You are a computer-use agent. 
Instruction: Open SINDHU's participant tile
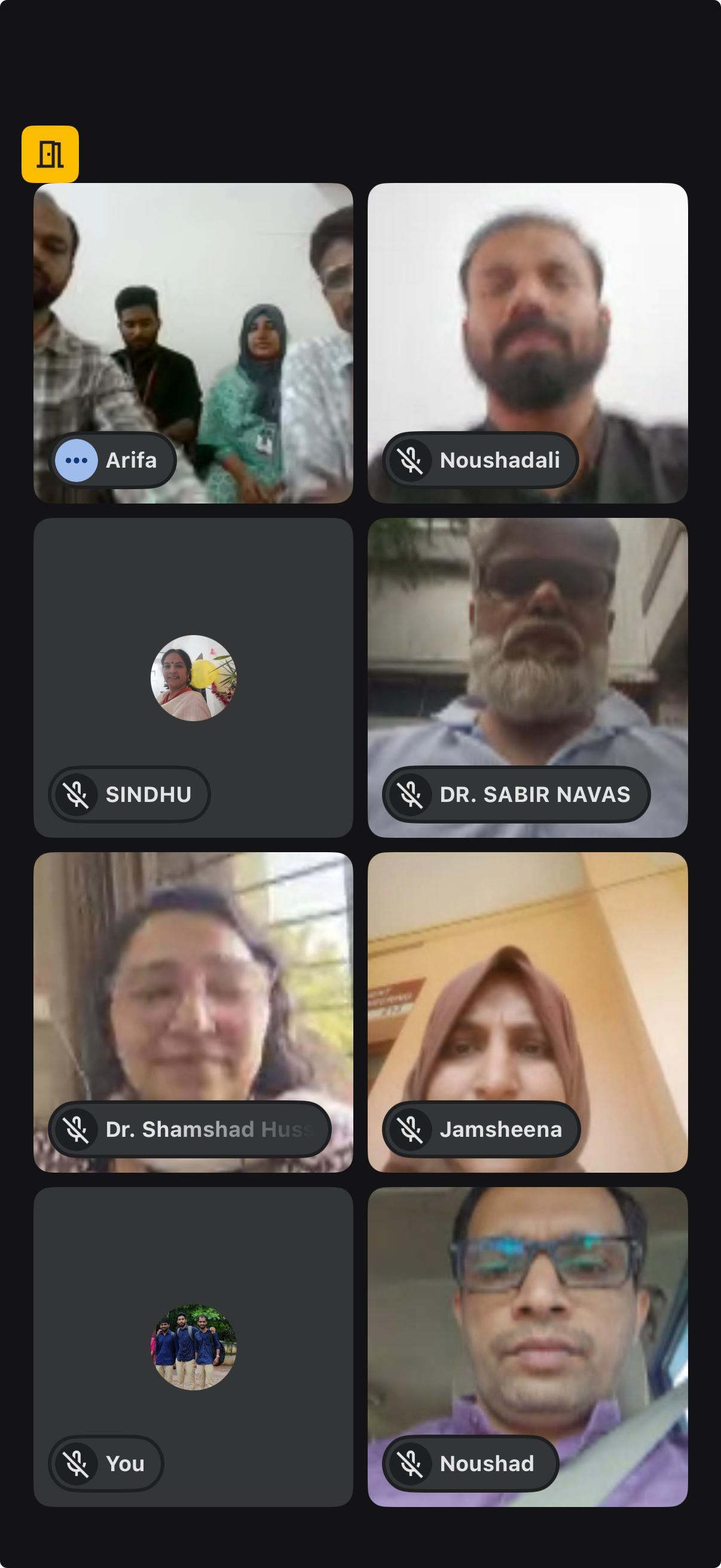click(193, 678)
